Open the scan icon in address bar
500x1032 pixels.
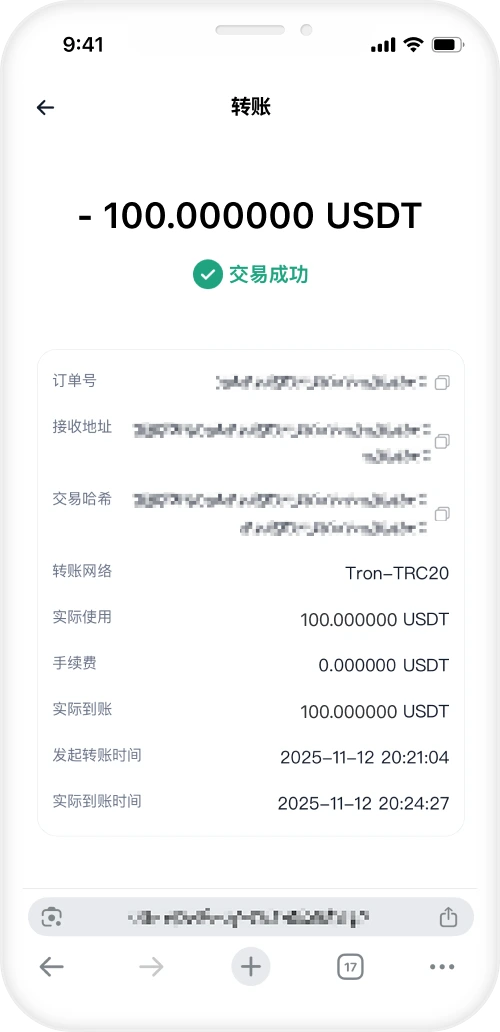pyautogui.click(x=52, y=917)
